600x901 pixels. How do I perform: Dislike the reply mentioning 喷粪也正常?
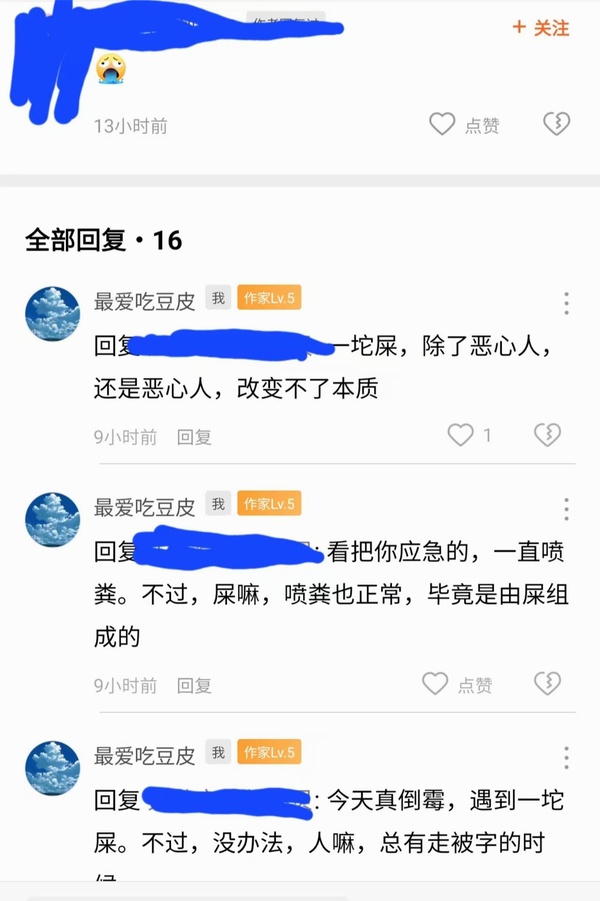pyautogui.click(x=547, y=684)
